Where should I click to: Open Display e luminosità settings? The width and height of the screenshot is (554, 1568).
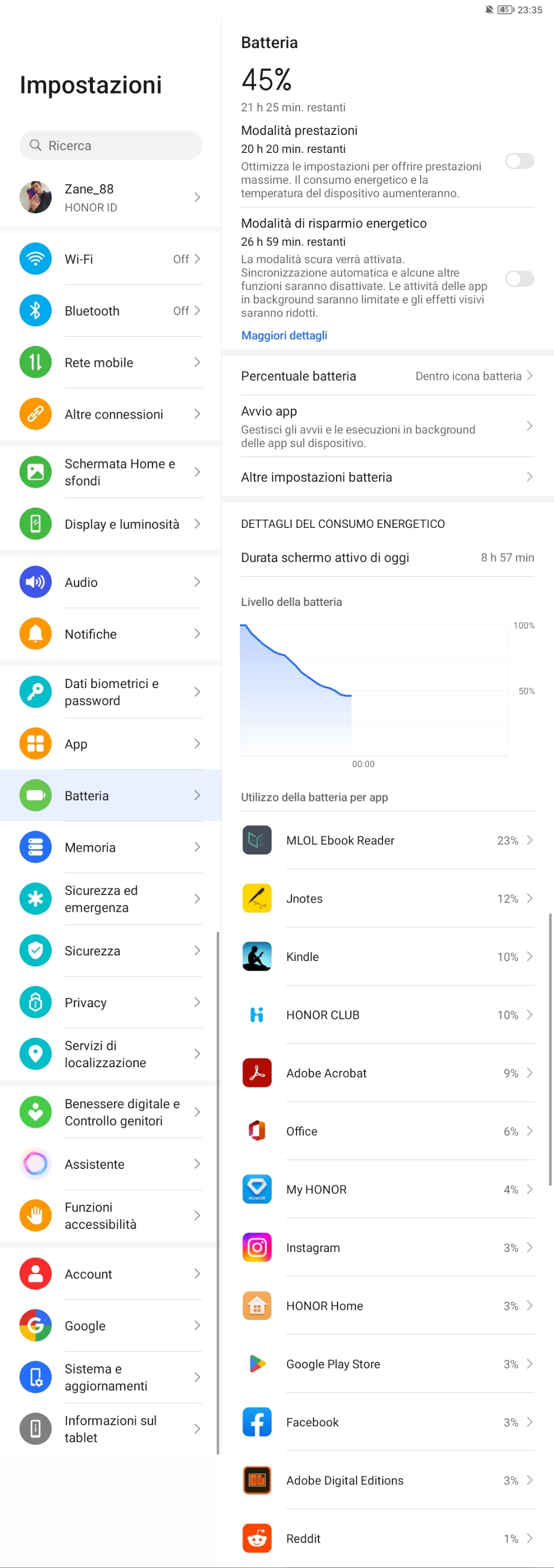click(x=111, y=523)
